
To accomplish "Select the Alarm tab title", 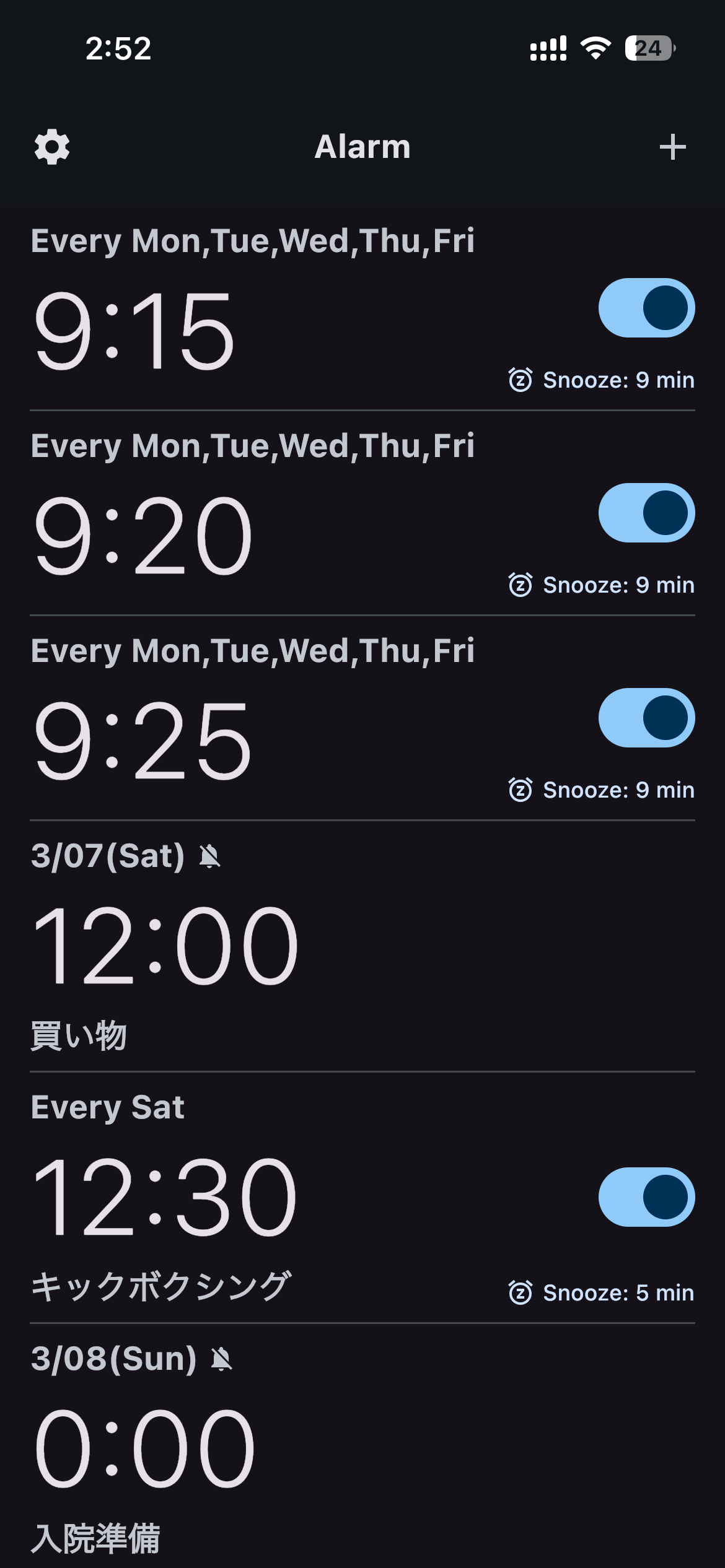I will (x=362, y=147).
